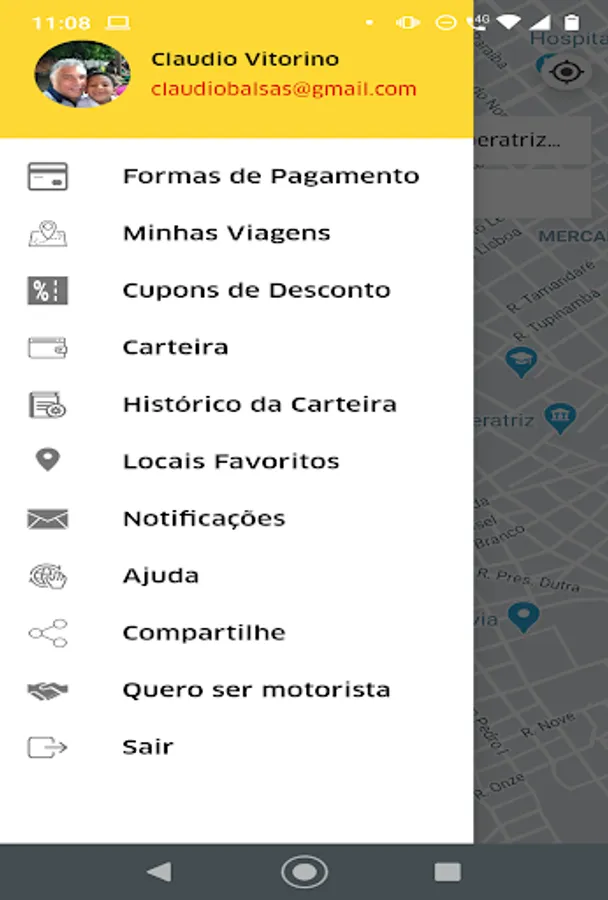This screenshot has width=608, height=900.
Task: Open Histórico da Carteira
Action: [259, 405]
